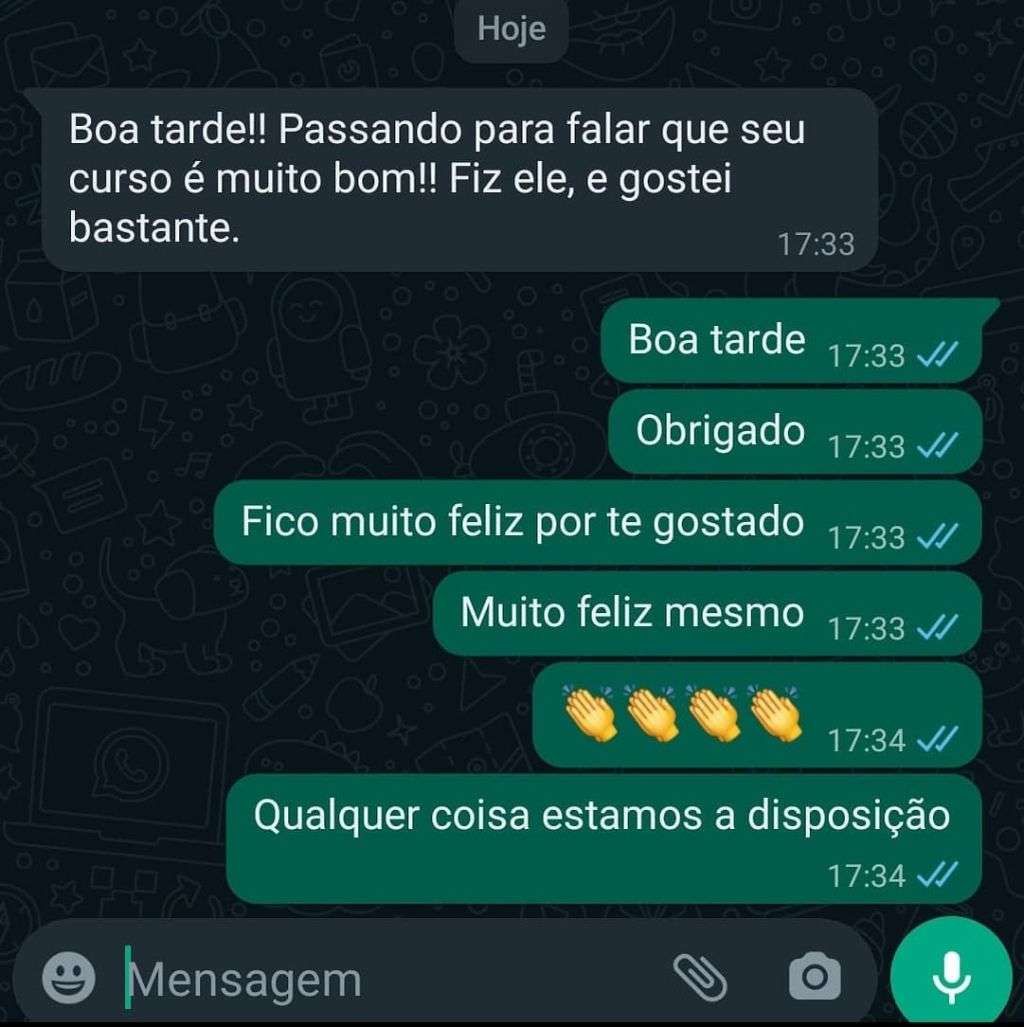The image size is (1024, 1027).
Task: Open the emoji picker
Action: coord(69,976)
